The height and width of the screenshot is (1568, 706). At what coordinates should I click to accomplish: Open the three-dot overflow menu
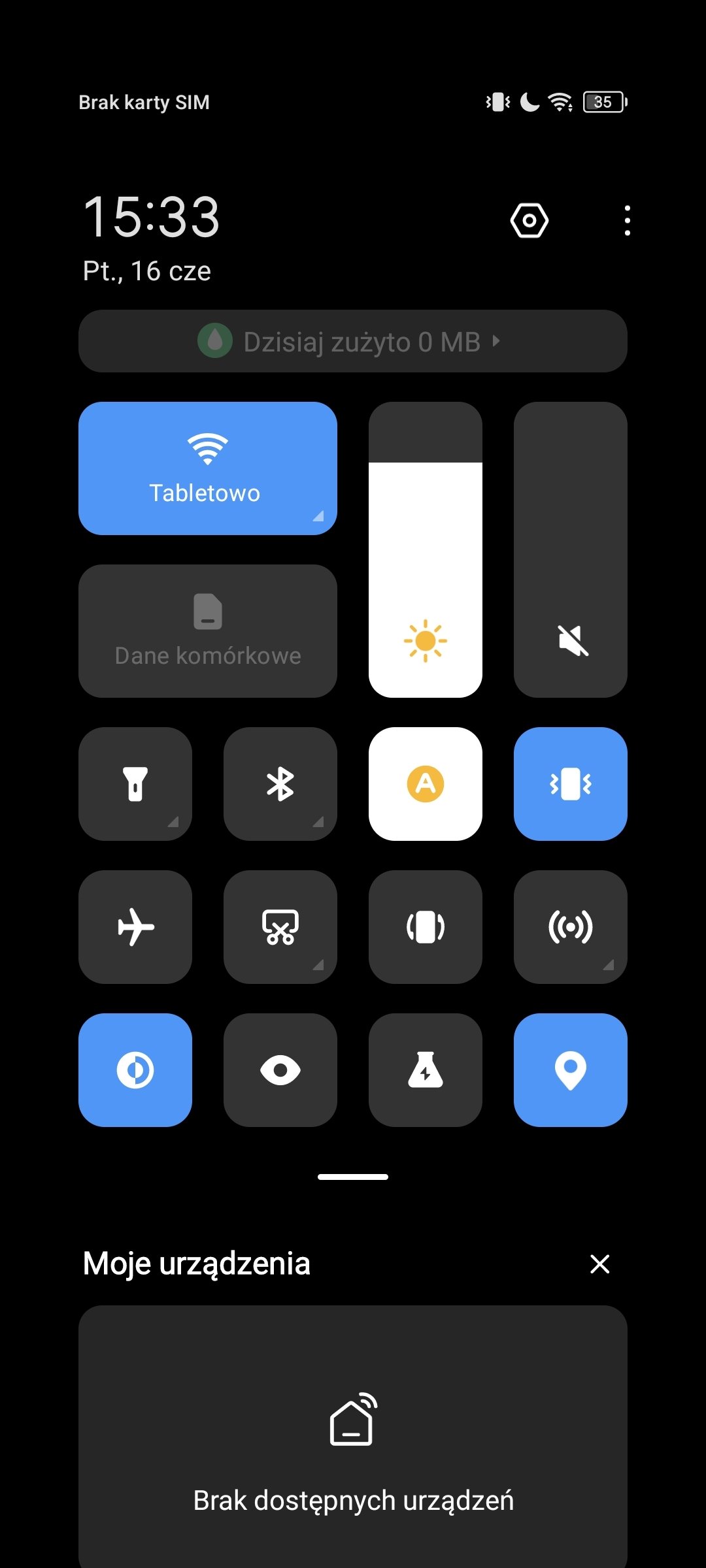pos(627,220)
